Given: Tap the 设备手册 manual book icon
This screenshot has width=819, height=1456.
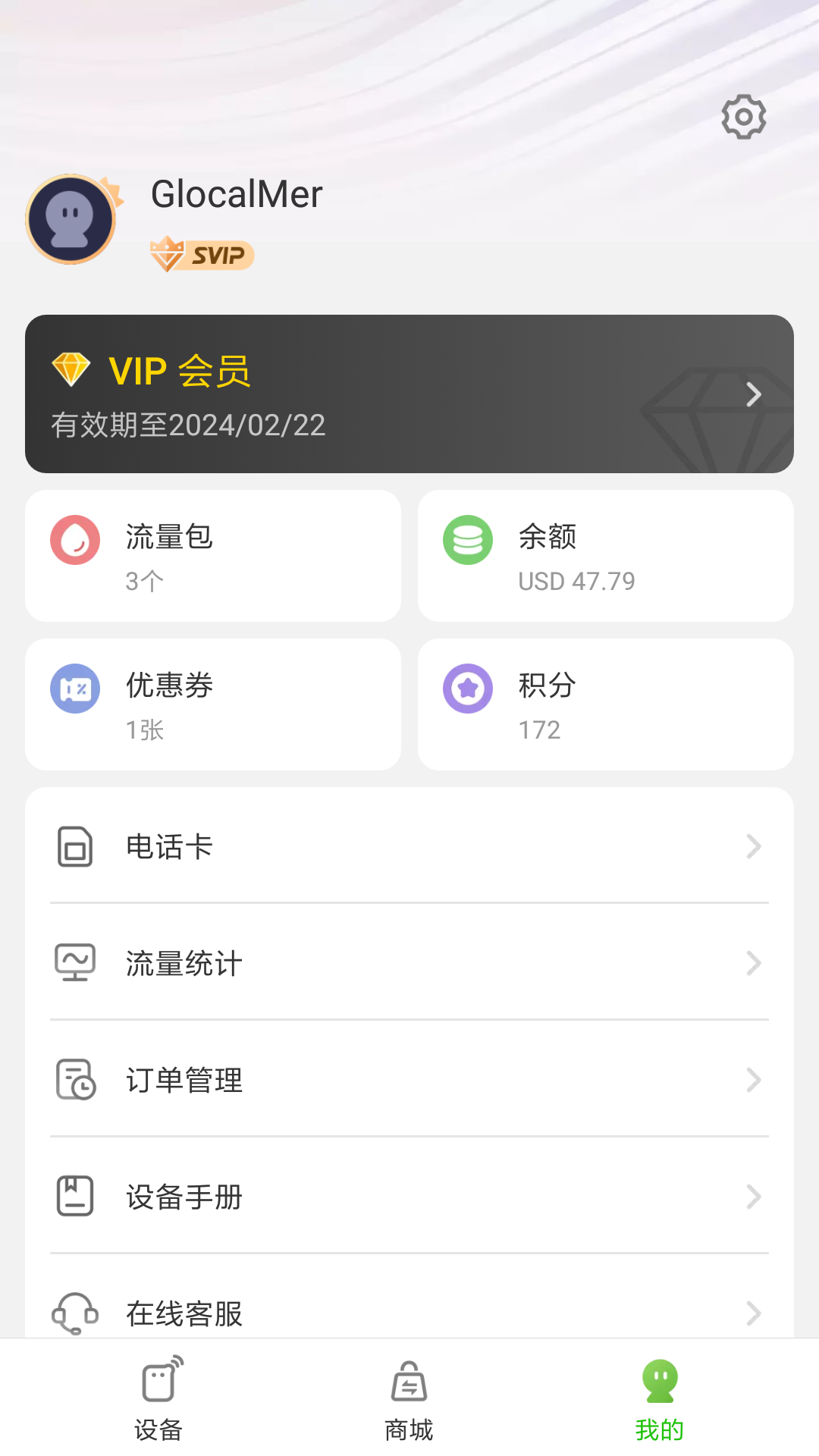Looking at the screenshot, I should click(x=74, y=1197).
